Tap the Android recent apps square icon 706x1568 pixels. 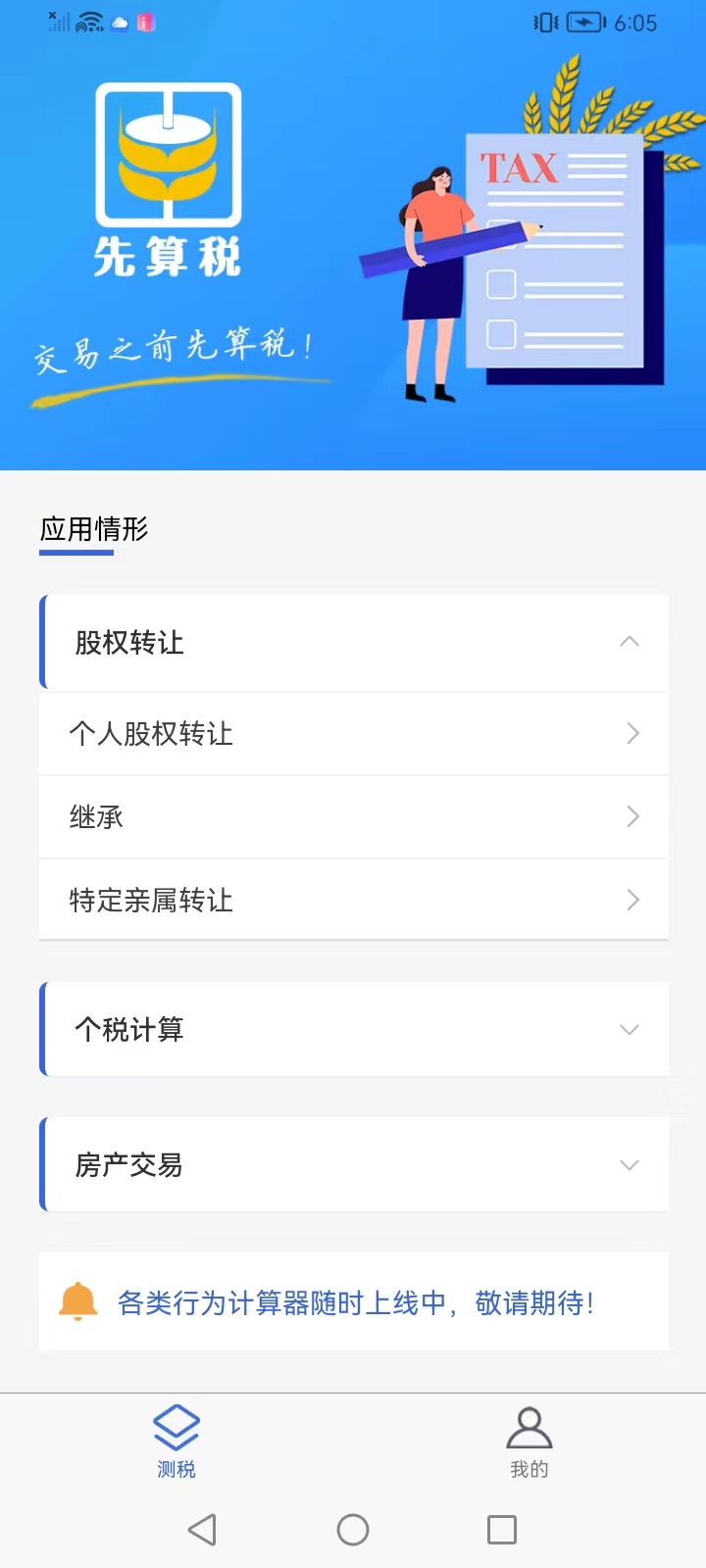point(502,1529)
